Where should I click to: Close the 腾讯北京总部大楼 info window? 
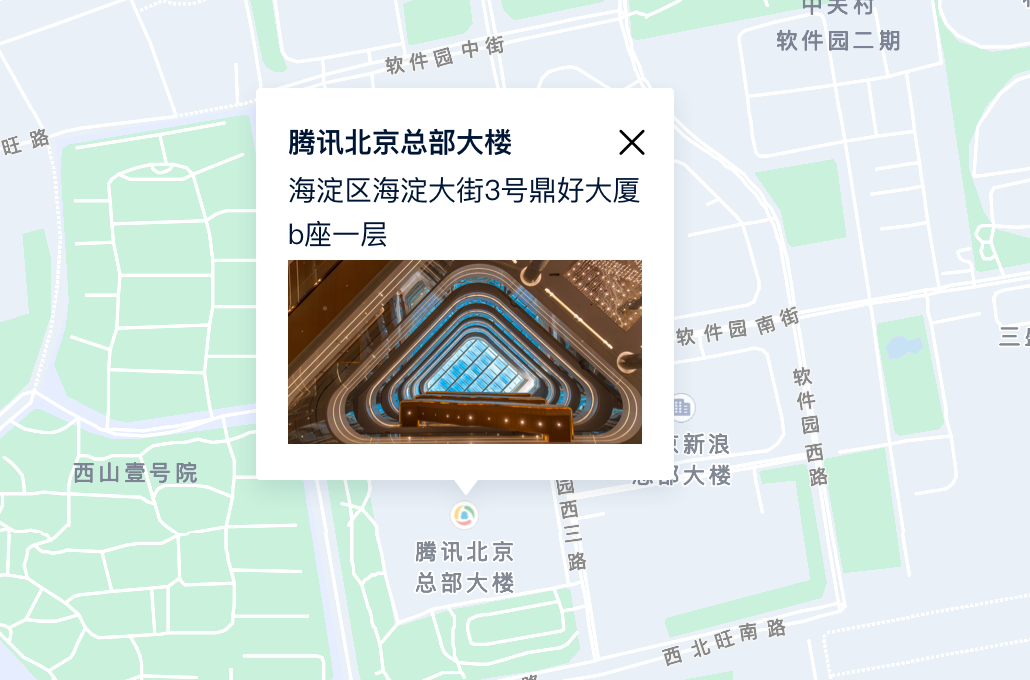coord(631,143)
